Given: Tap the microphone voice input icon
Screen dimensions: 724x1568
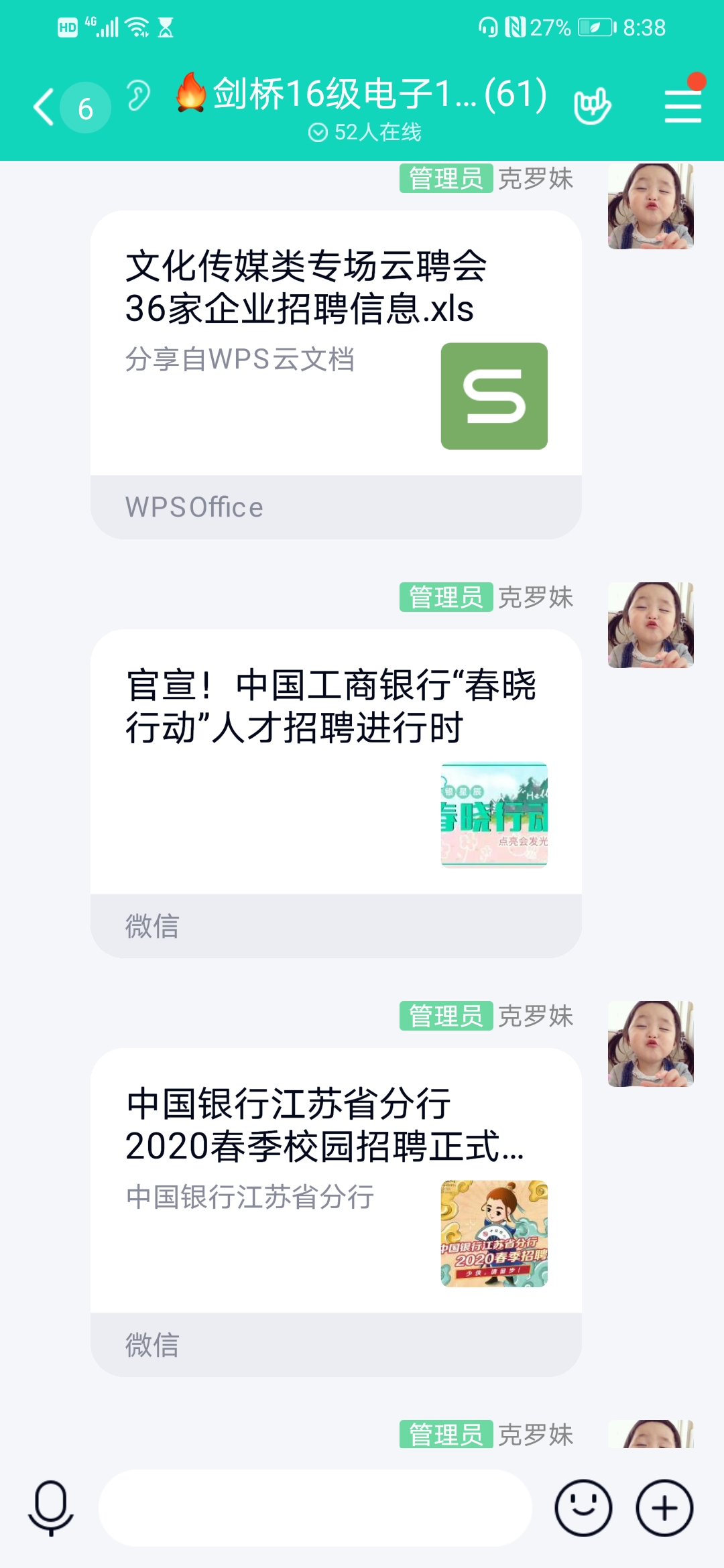Looking at the screenshot, I should click(x=51, y=1508).
